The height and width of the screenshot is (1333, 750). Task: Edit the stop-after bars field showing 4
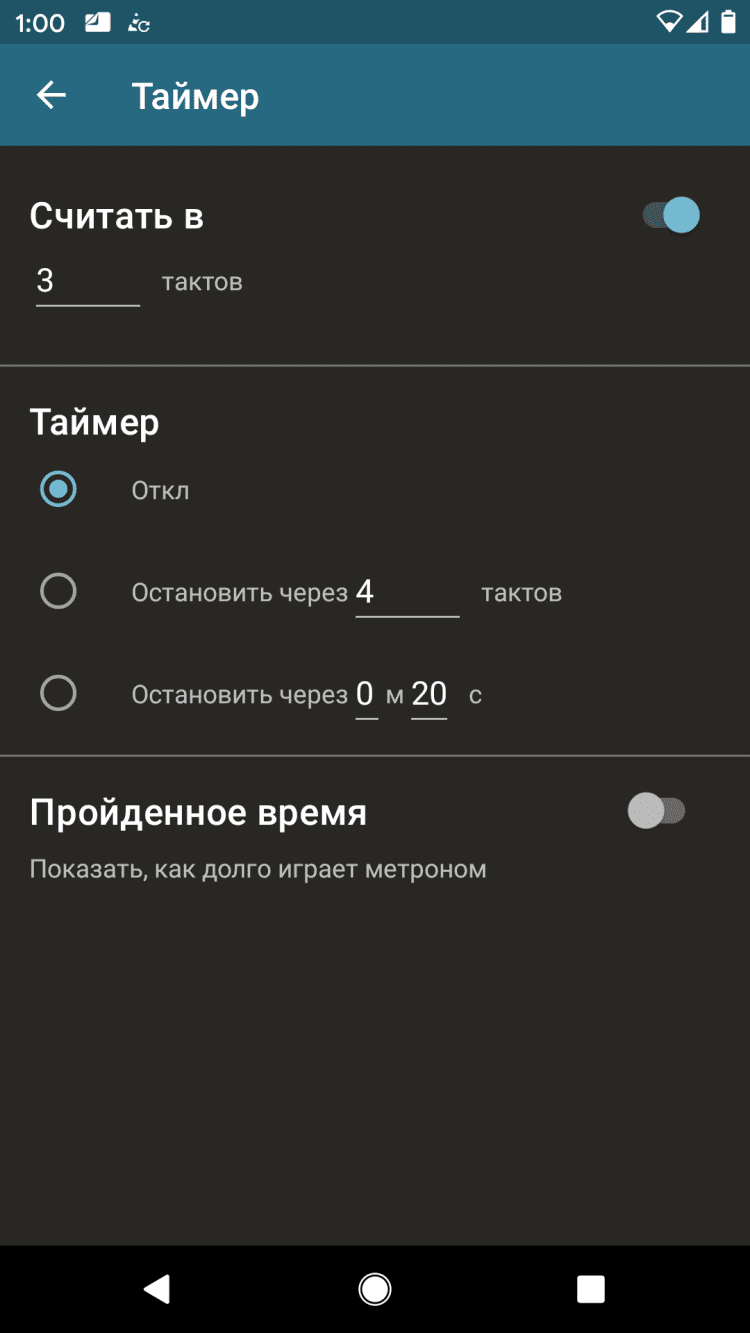point(406,593)
